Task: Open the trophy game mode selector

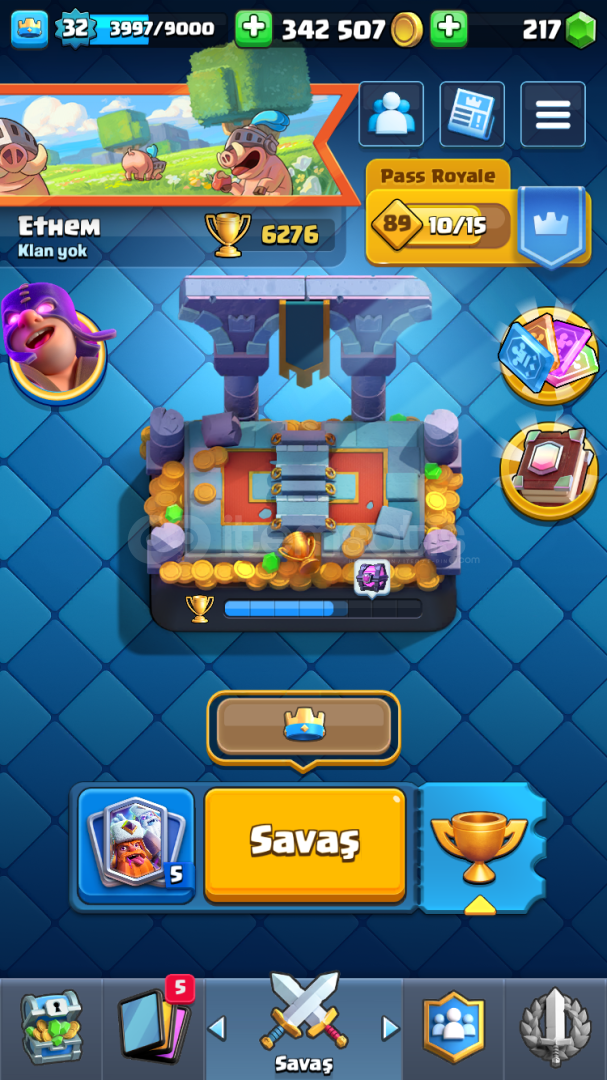Action: tap(480, 847)
